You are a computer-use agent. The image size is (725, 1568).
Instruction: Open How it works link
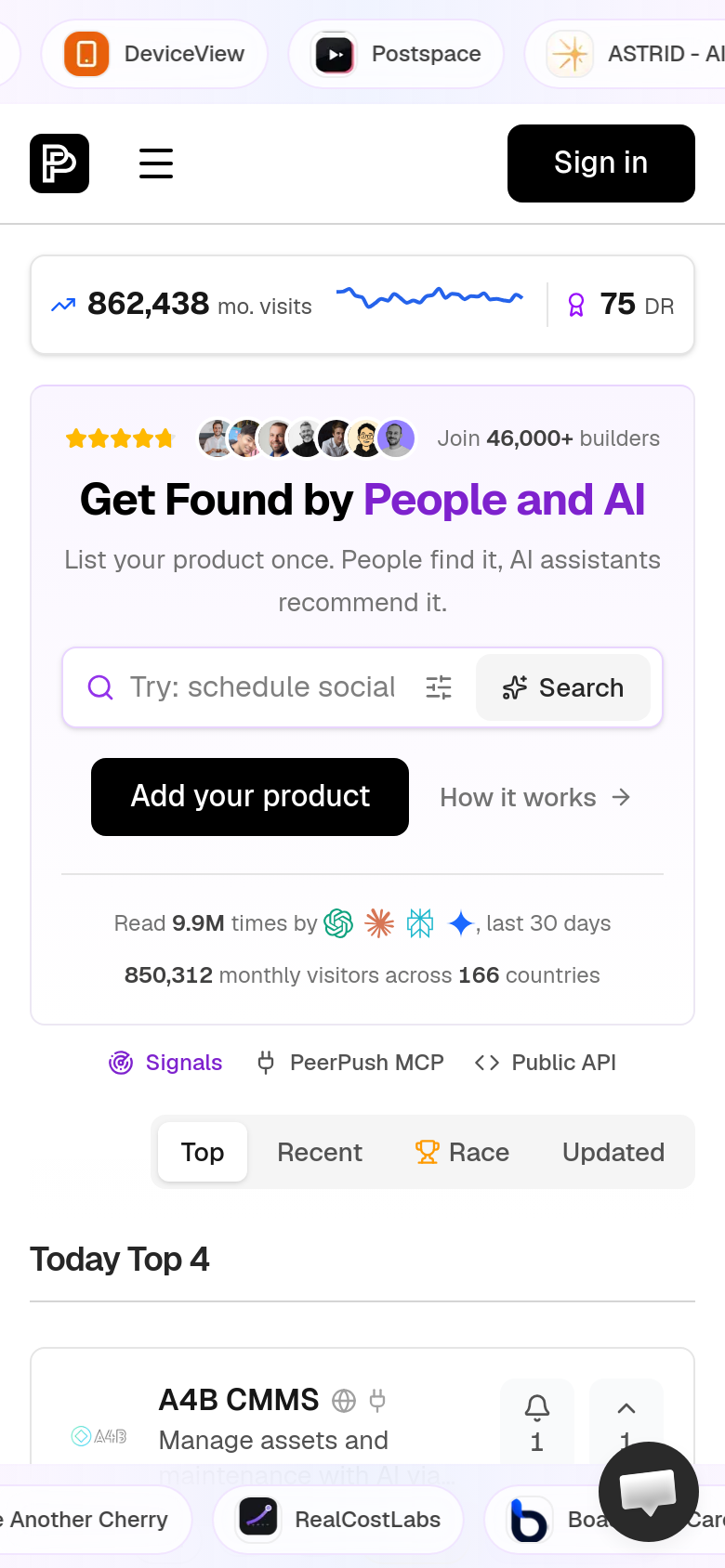(535, 797)
